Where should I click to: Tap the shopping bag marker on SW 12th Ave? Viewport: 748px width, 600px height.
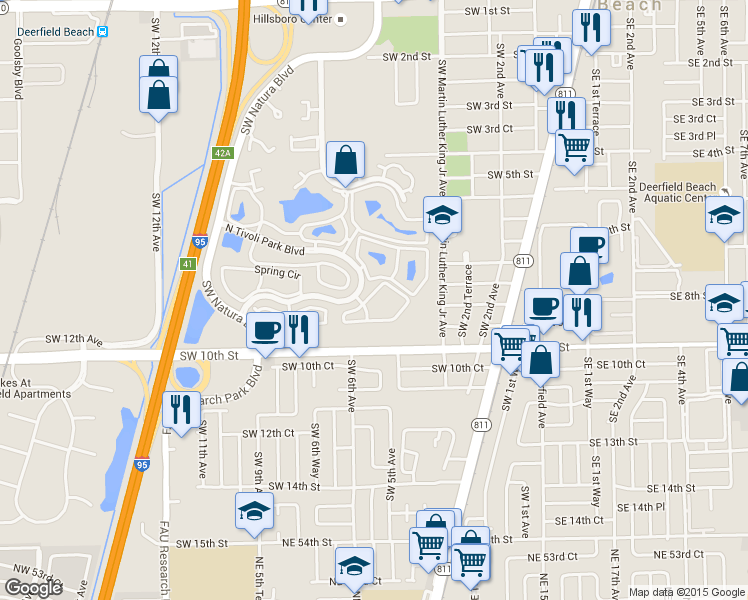click(x=158, y=94)
